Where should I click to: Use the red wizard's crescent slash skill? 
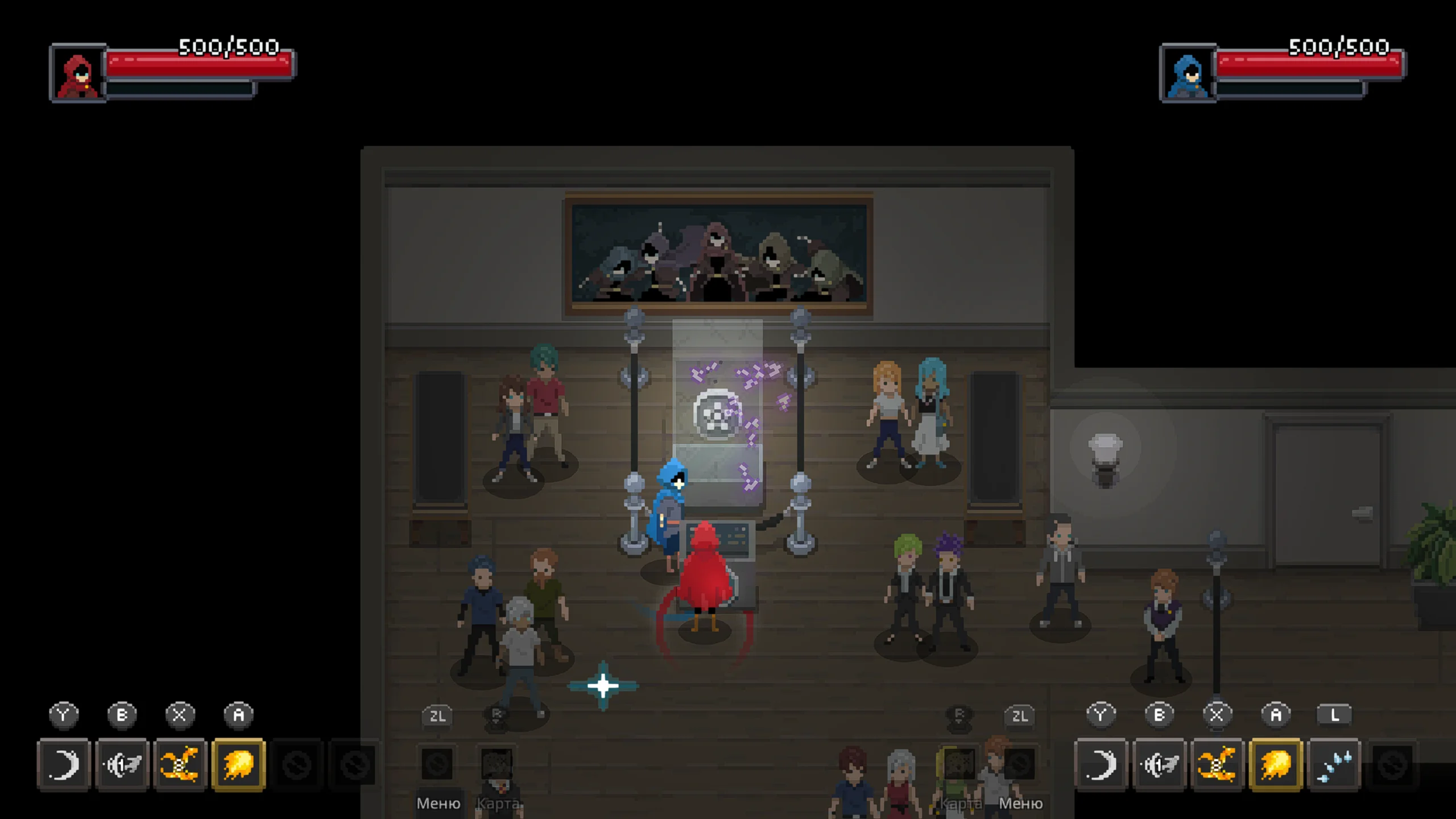point(64,764)
